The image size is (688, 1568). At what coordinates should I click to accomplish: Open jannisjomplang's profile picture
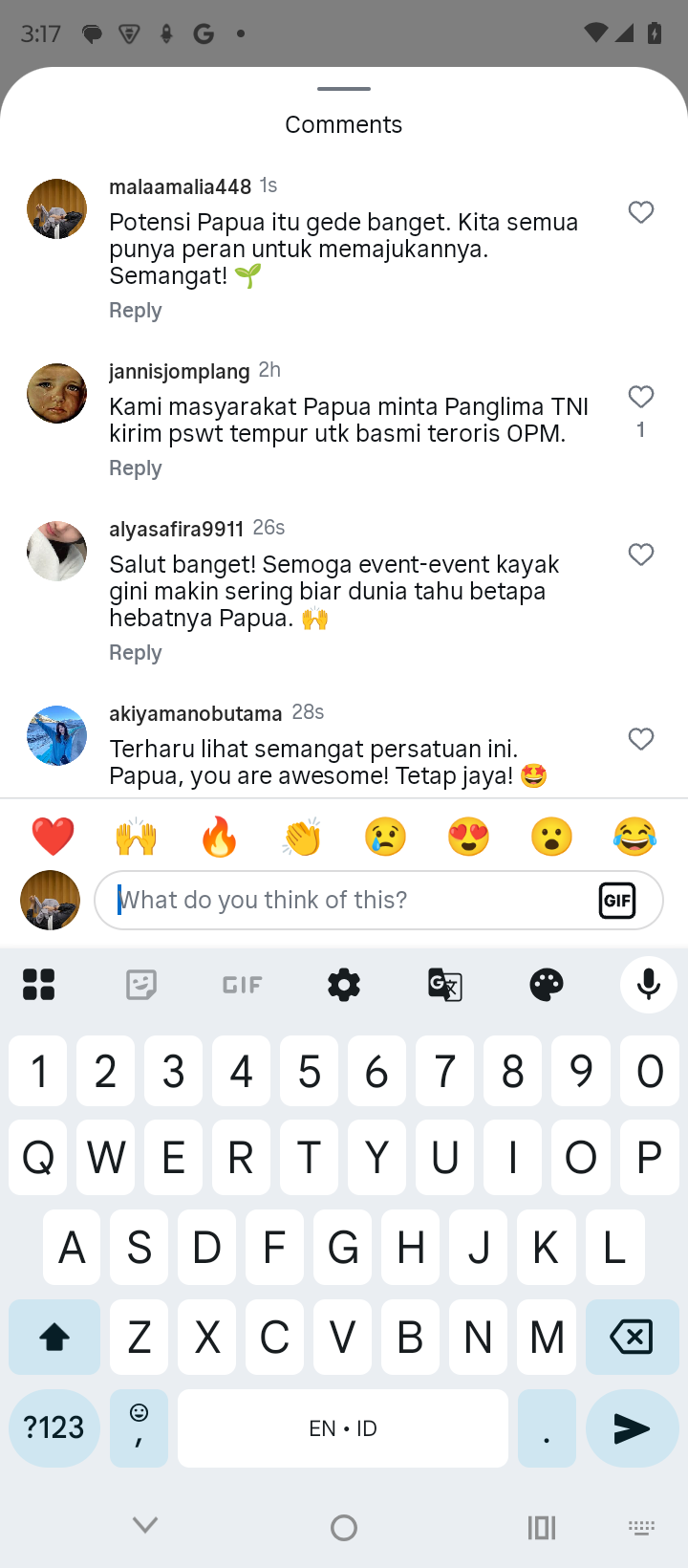coord(56,393)
